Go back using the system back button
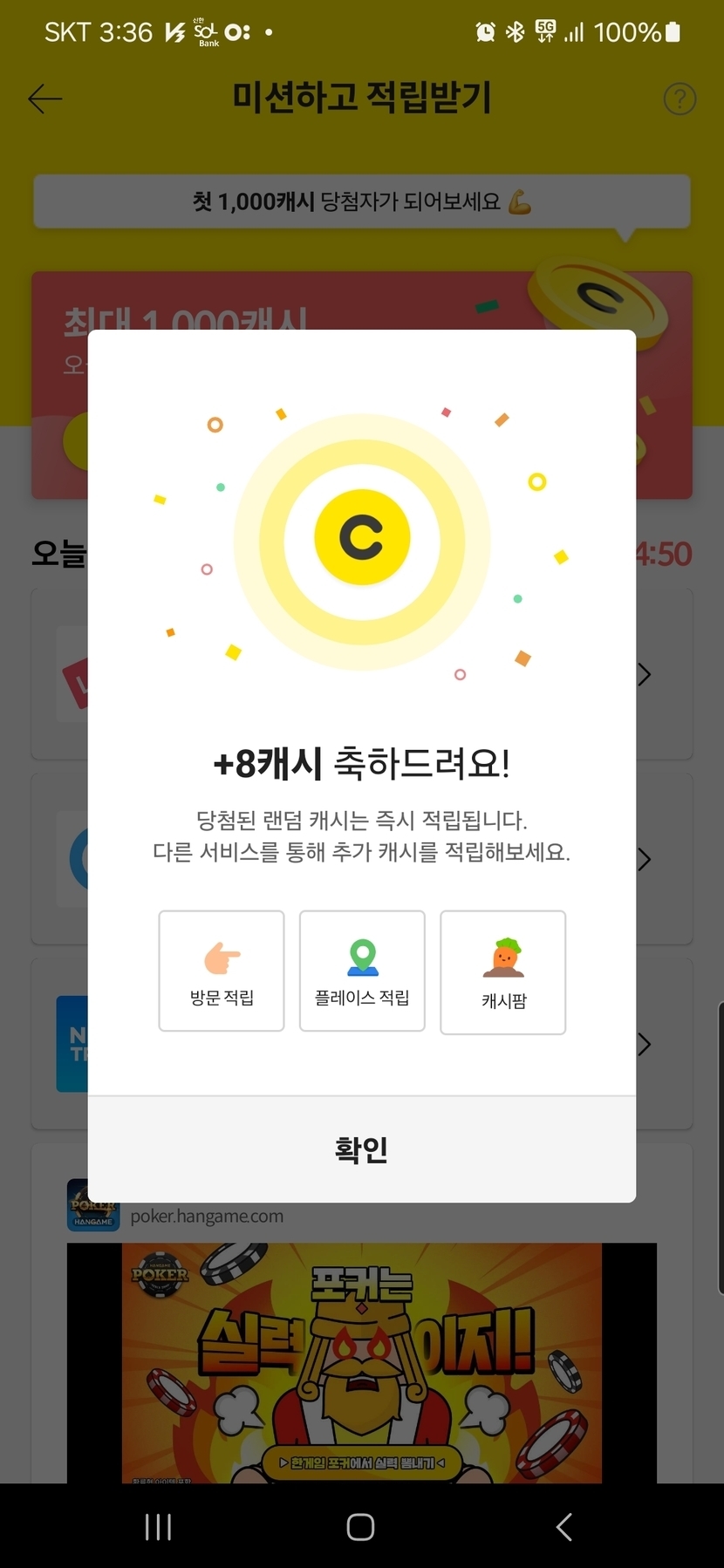The image size is (724, 1568). 564,1526
